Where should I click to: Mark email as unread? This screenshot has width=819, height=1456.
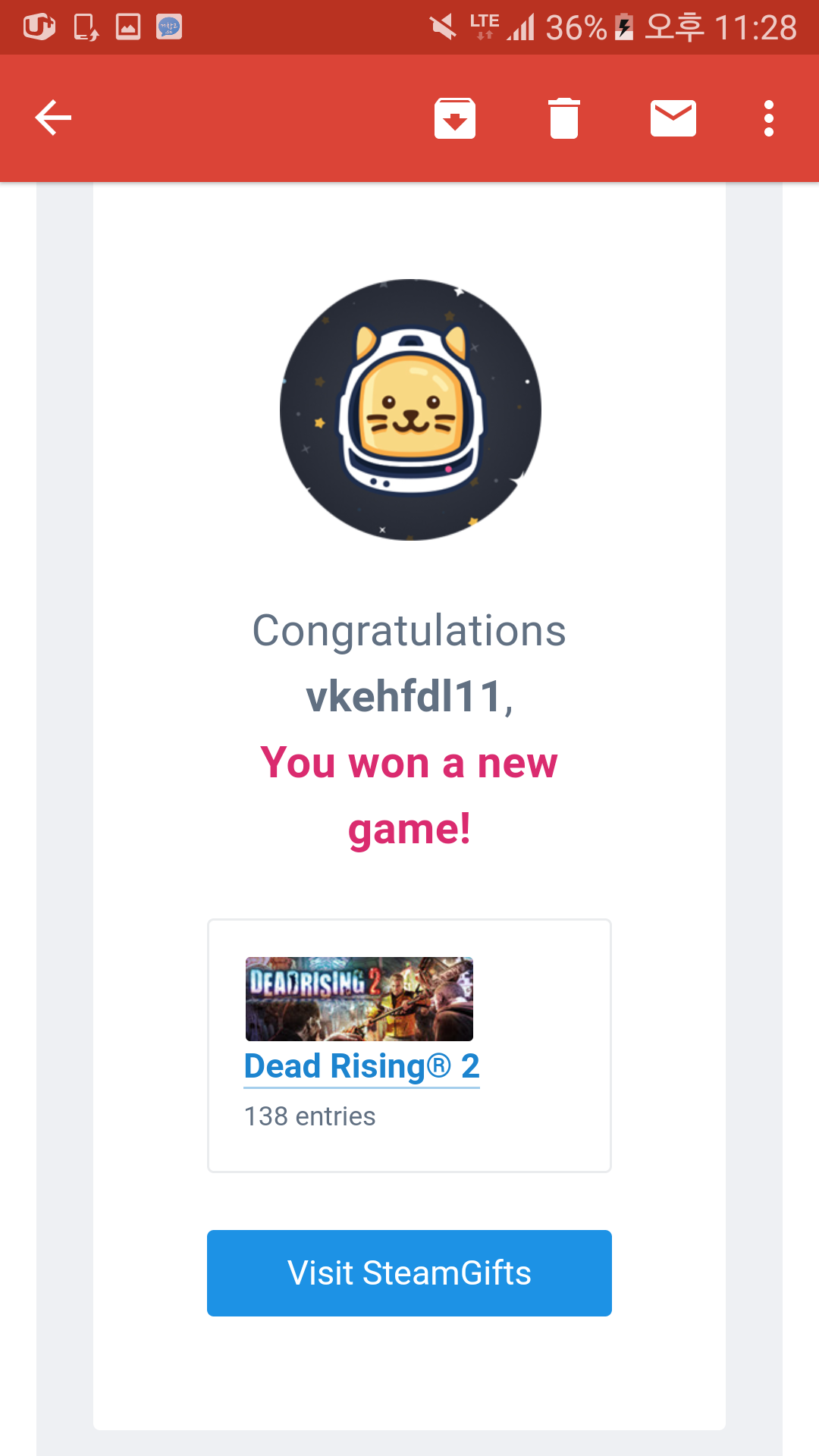[673, 118]
